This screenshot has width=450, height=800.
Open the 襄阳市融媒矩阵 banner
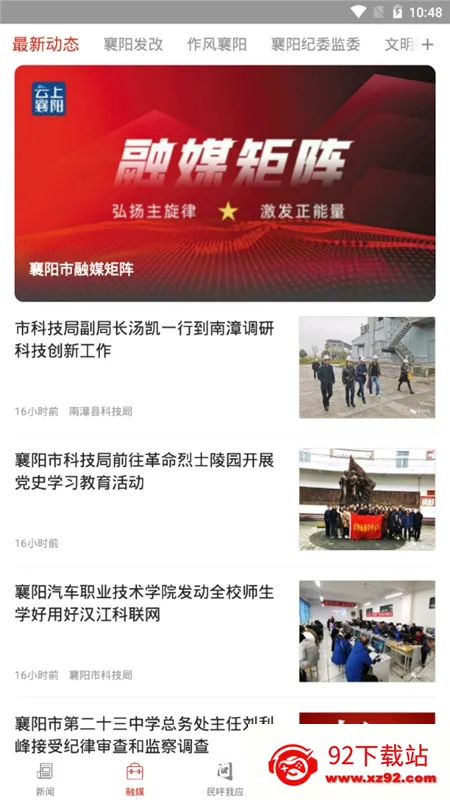(225, 183)
